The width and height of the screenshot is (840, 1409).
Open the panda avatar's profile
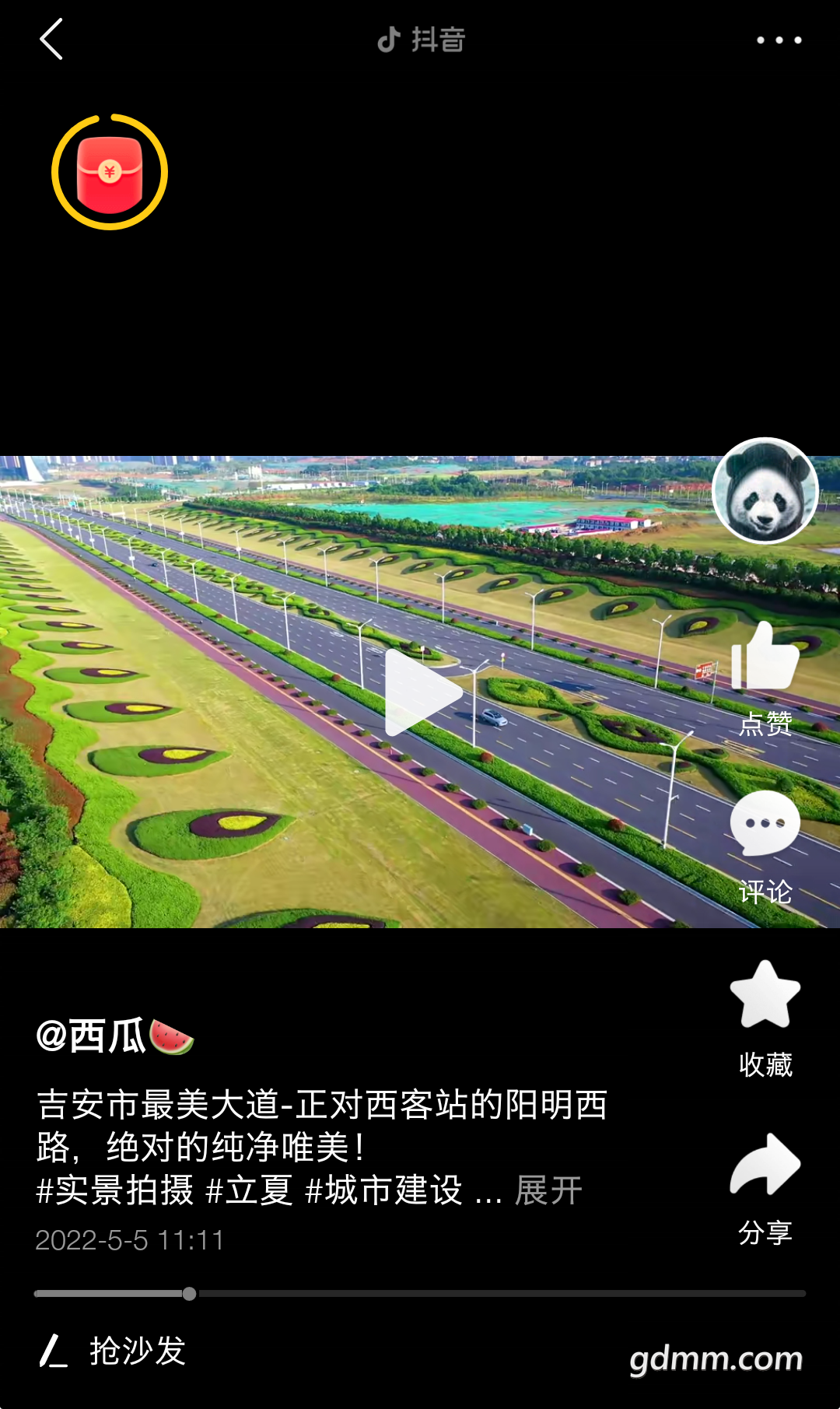click(765, 491)
